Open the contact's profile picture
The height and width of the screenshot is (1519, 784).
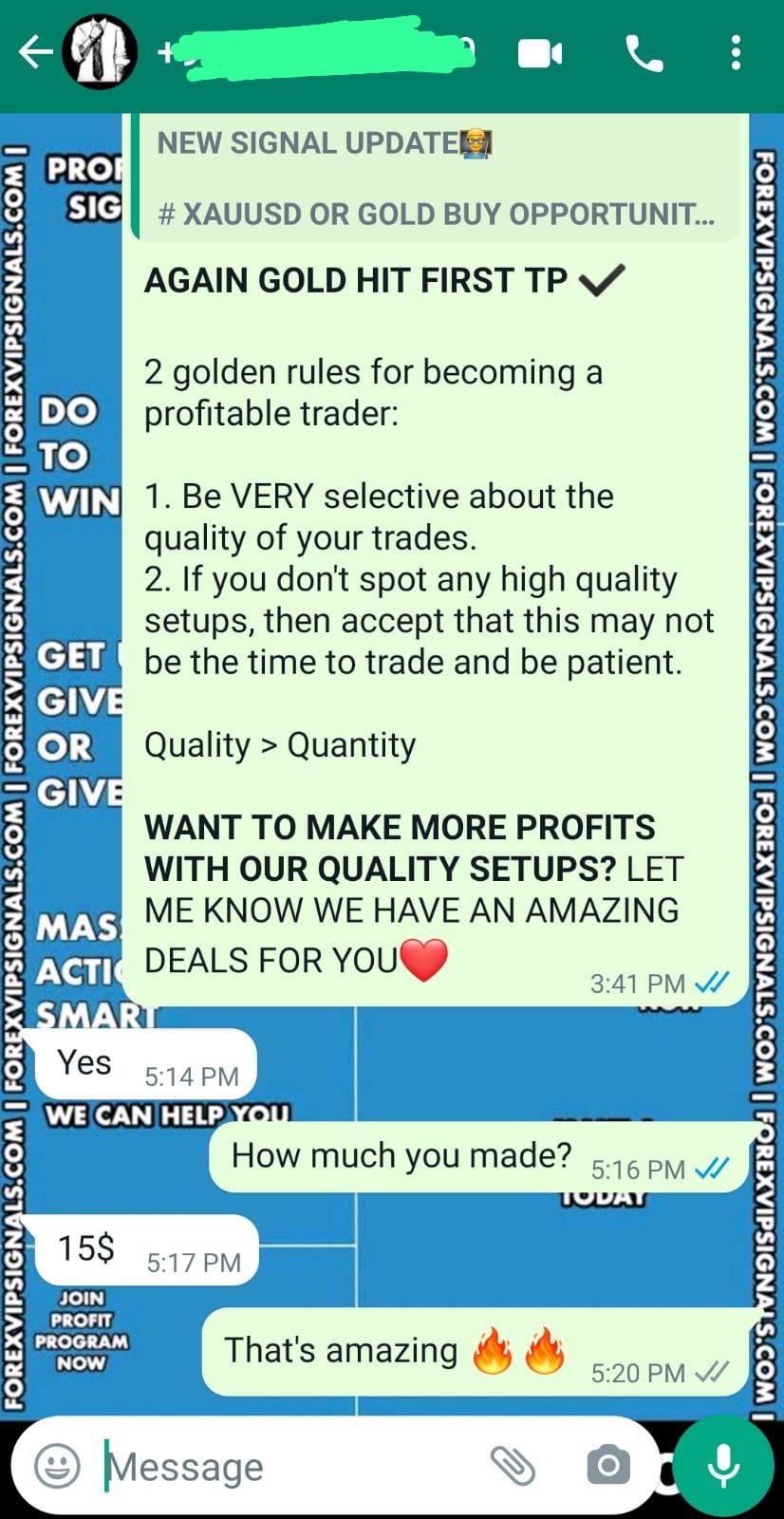point(100,52)
